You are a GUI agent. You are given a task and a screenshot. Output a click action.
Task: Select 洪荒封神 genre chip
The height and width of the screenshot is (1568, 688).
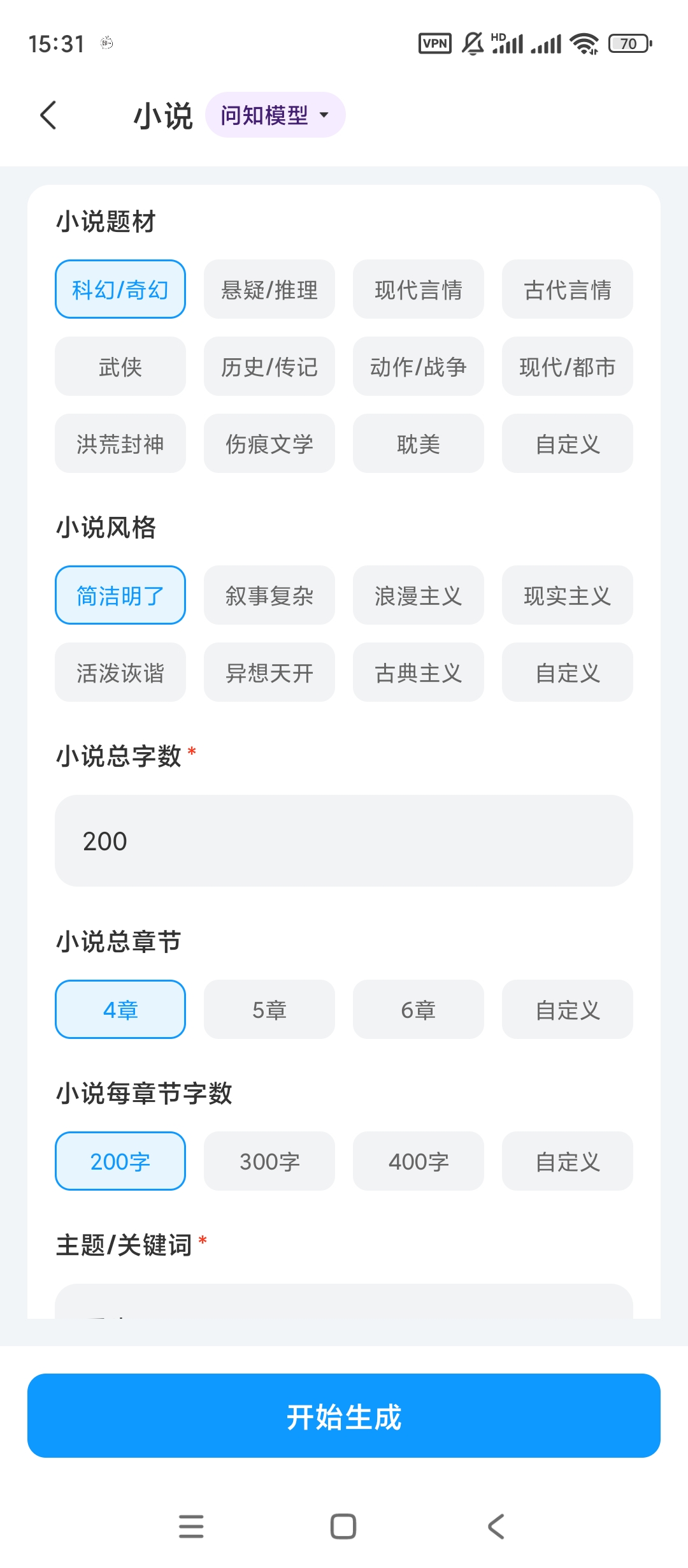120,444
